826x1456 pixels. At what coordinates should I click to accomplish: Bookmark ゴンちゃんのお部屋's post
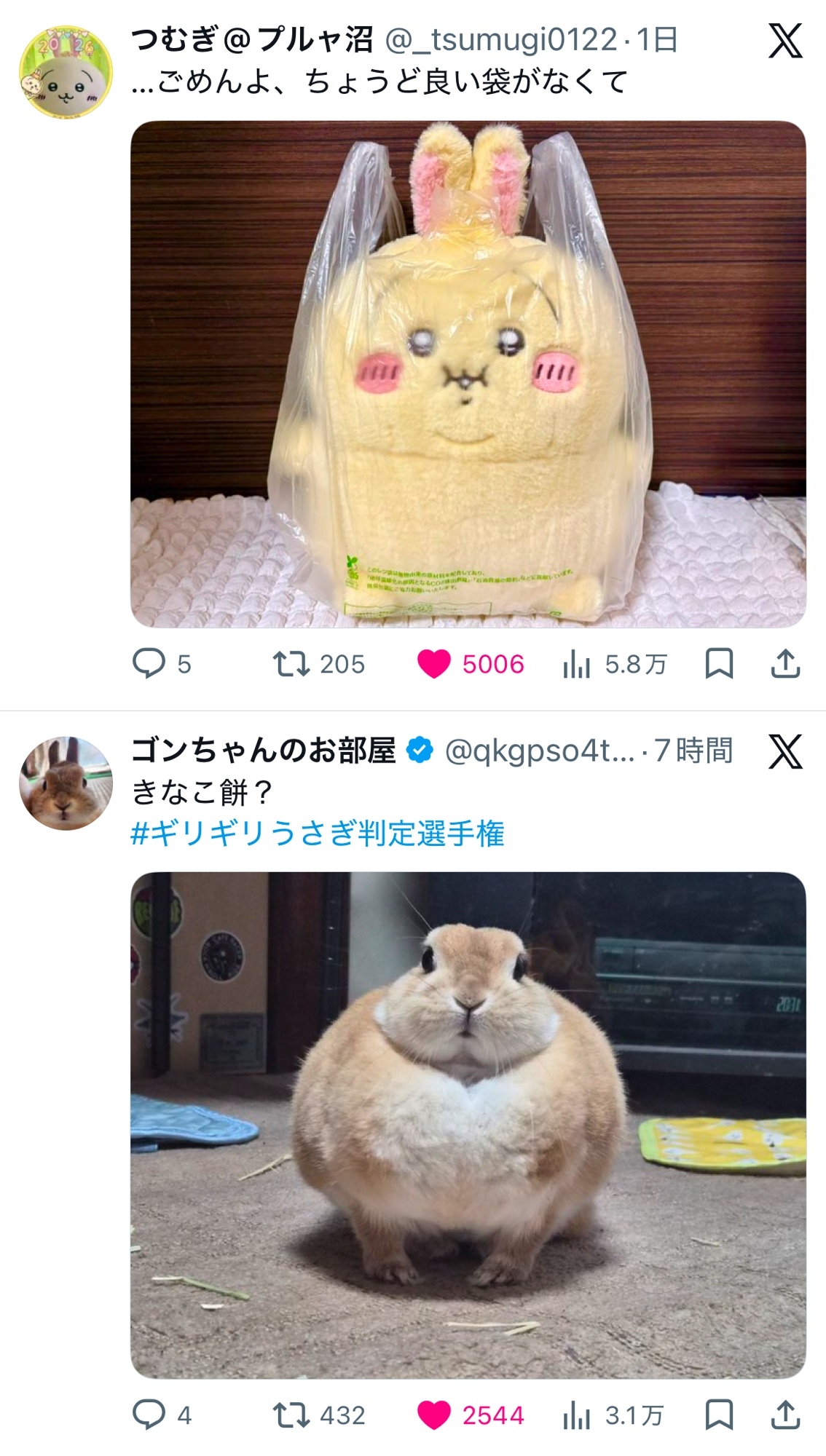pos(719,1415)
